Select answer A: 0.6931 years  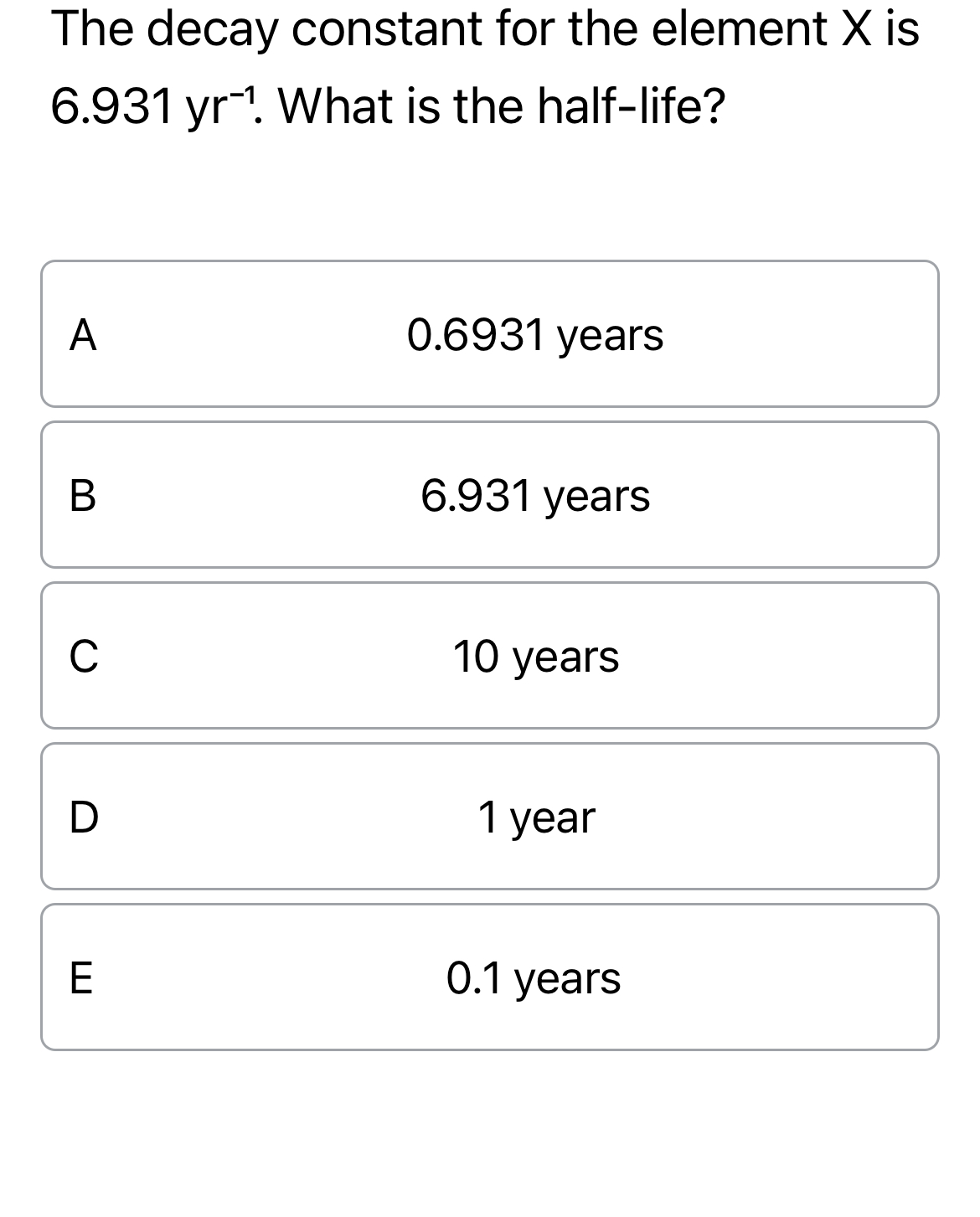pos(490,334)
